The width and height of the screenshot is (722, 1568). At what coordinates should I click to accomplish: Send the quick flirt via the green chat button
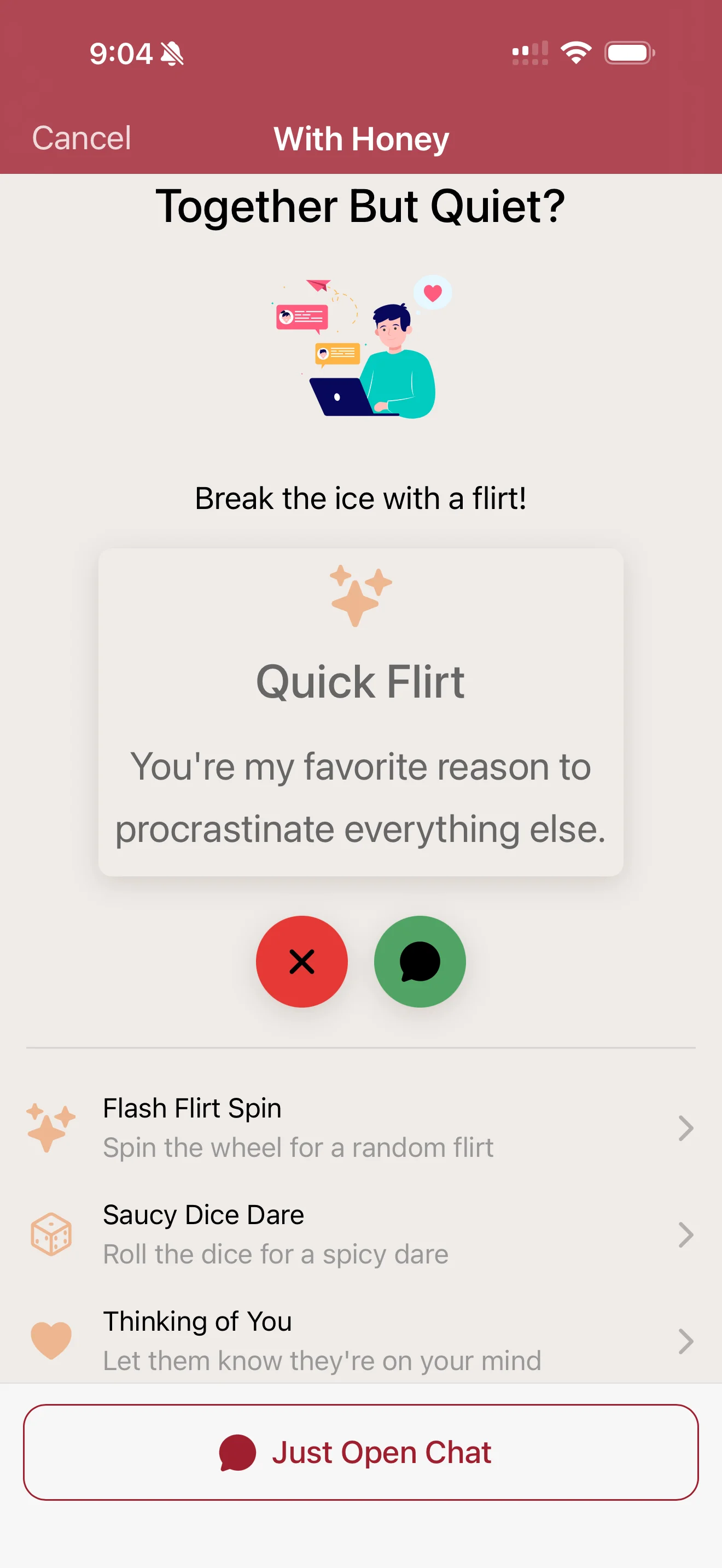point(420,961)
